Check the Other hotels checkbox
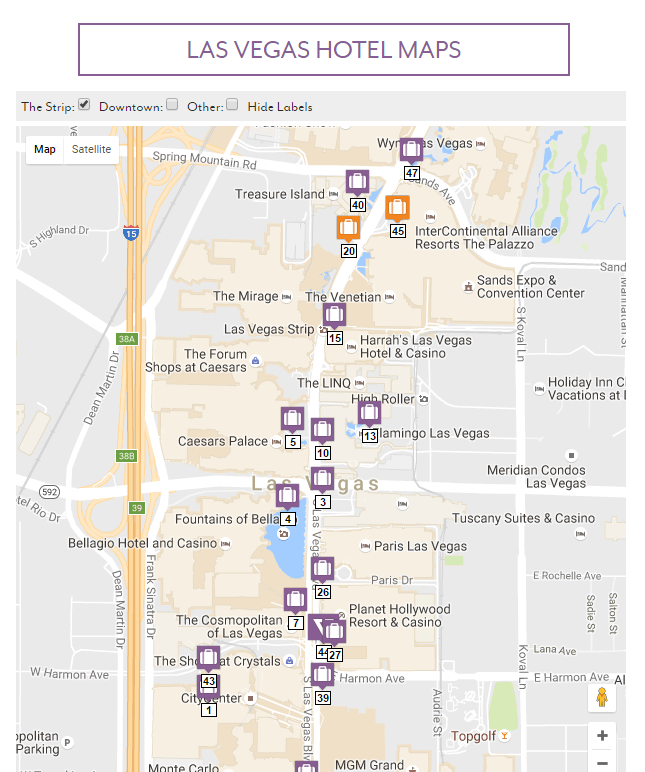645x772 pixels. point(232,105)
